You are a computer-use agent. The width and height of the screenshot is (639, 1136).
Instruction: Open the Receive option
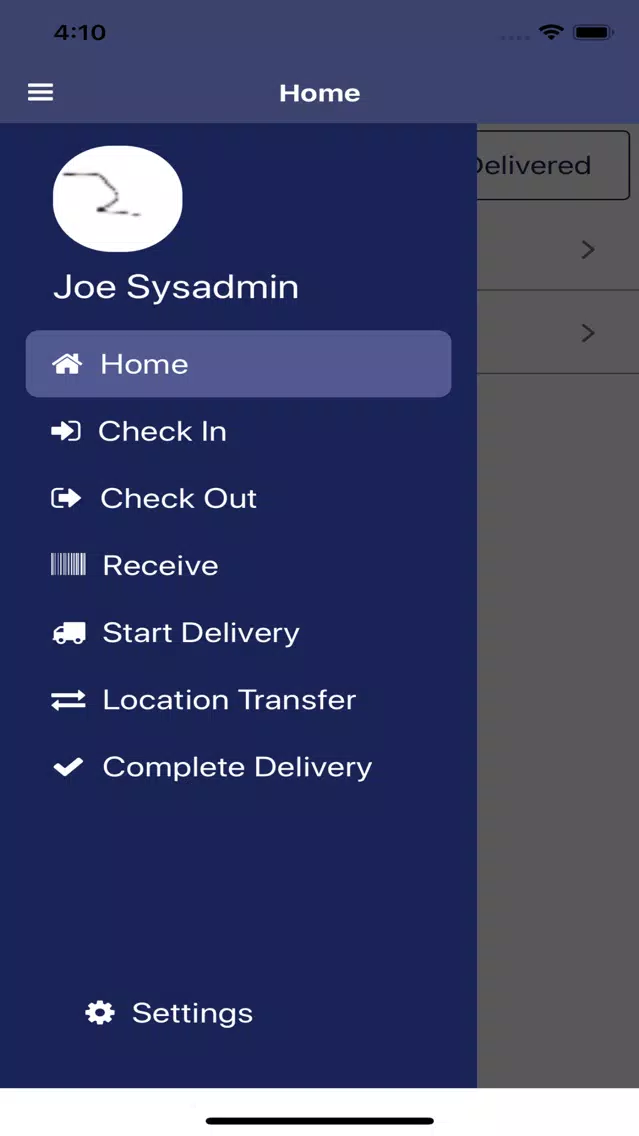(160, 565)
